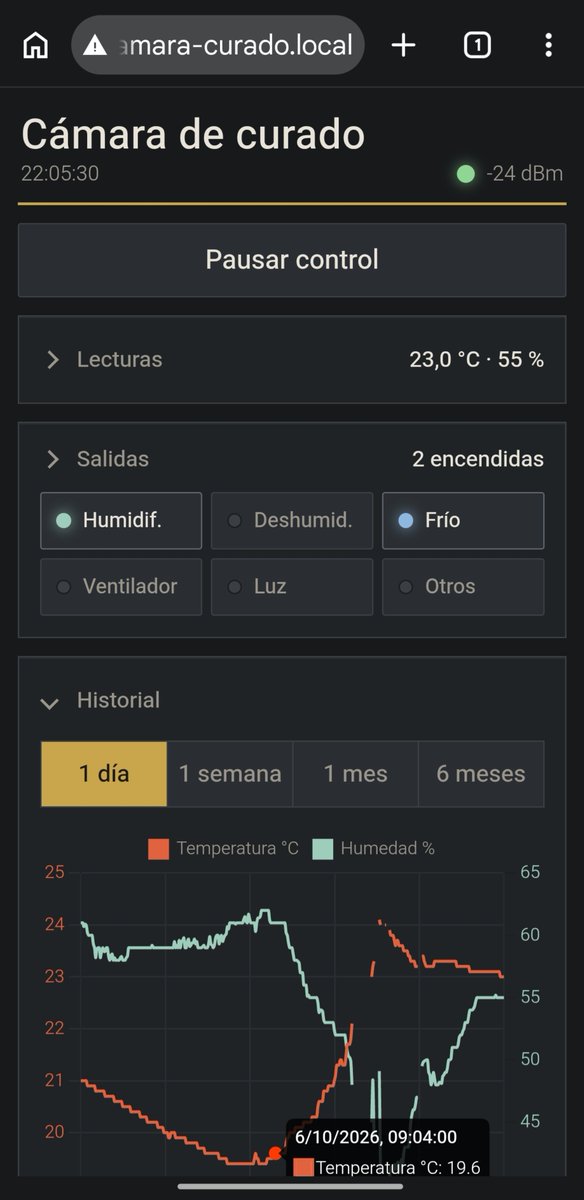This screenshot has width=584, height=1200.
Task: Toggle the Humidif. output
Action: pos(121,520)
